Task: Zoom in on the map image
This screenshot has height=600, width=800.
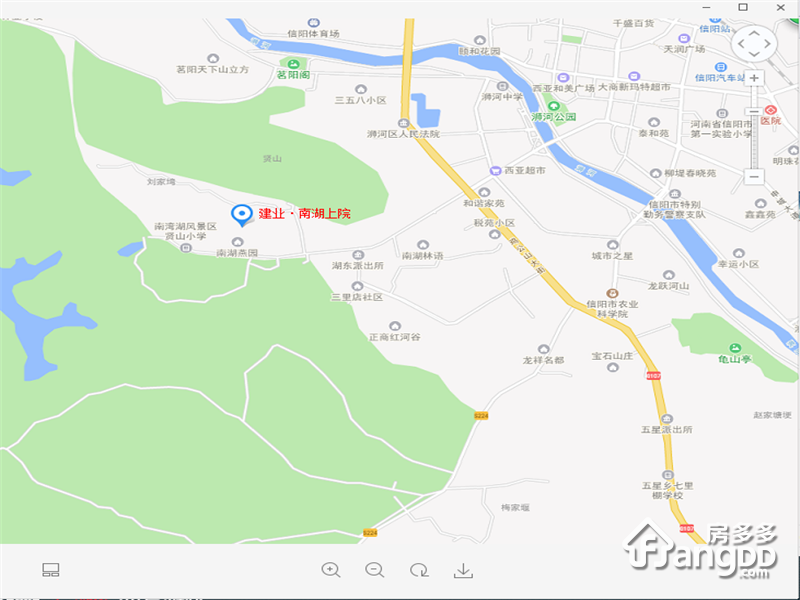Action: 331,570
